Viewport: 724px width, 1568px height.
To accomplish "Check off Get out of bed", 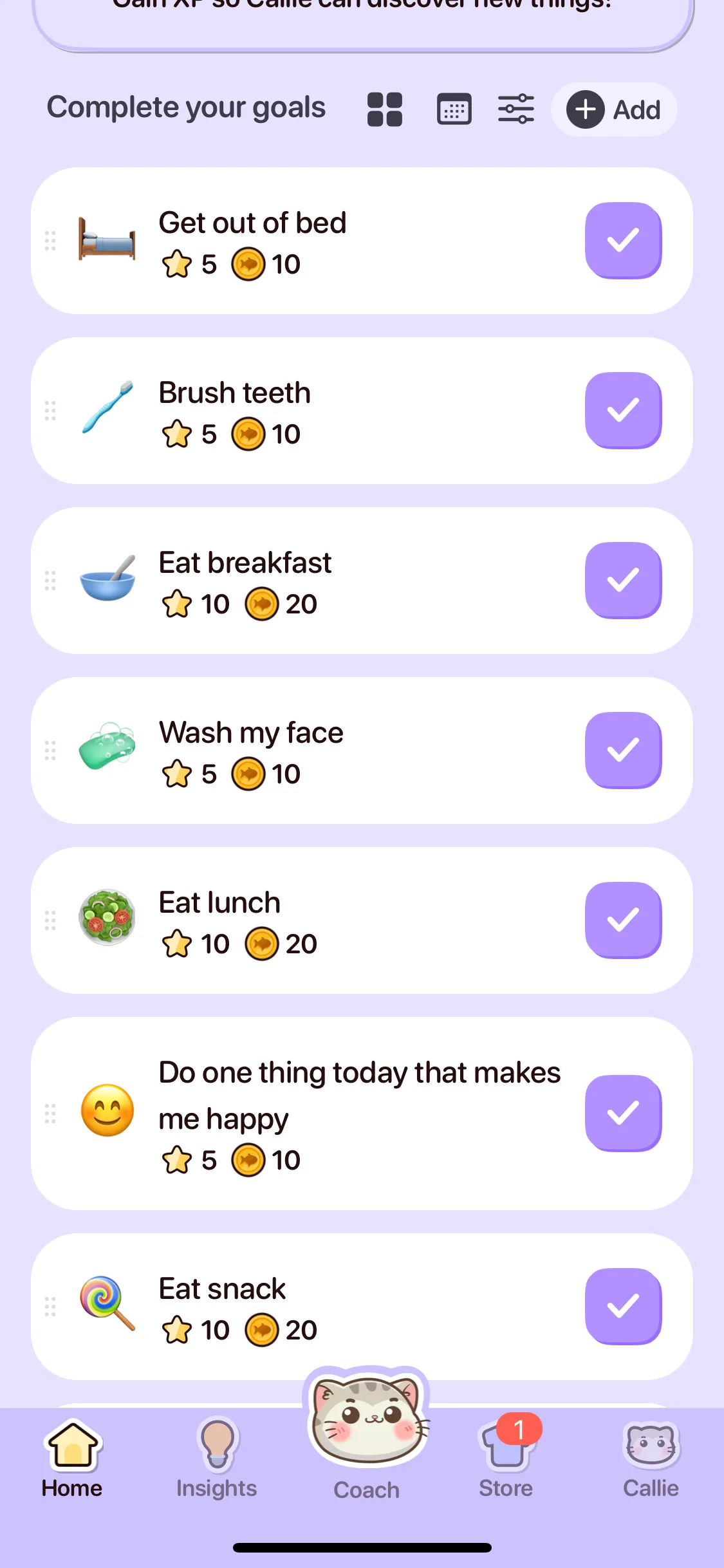I will click(623, 241).
